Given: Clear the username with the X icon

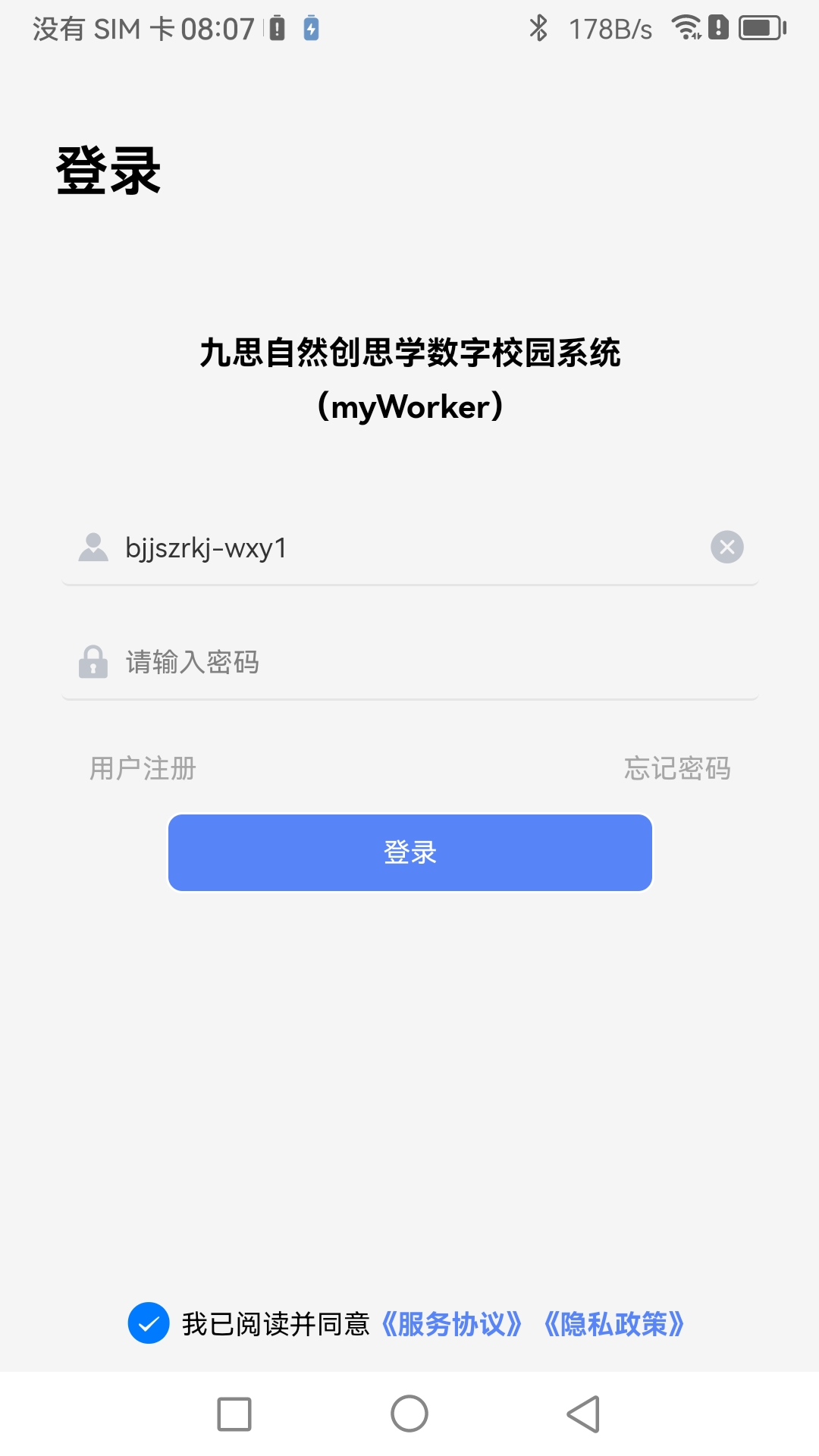Looking at the screenshot, I should (x=726, y=547).
